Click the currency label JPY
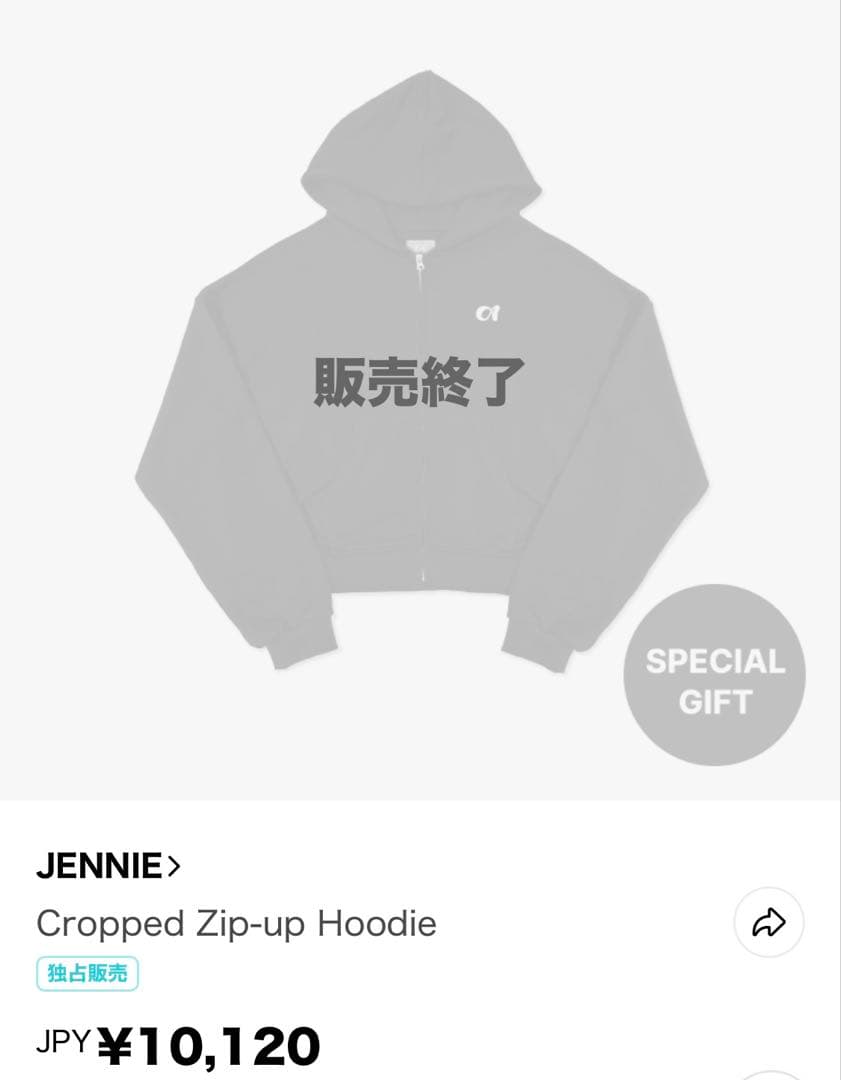841x1080 pixels. click(63, 1045)
